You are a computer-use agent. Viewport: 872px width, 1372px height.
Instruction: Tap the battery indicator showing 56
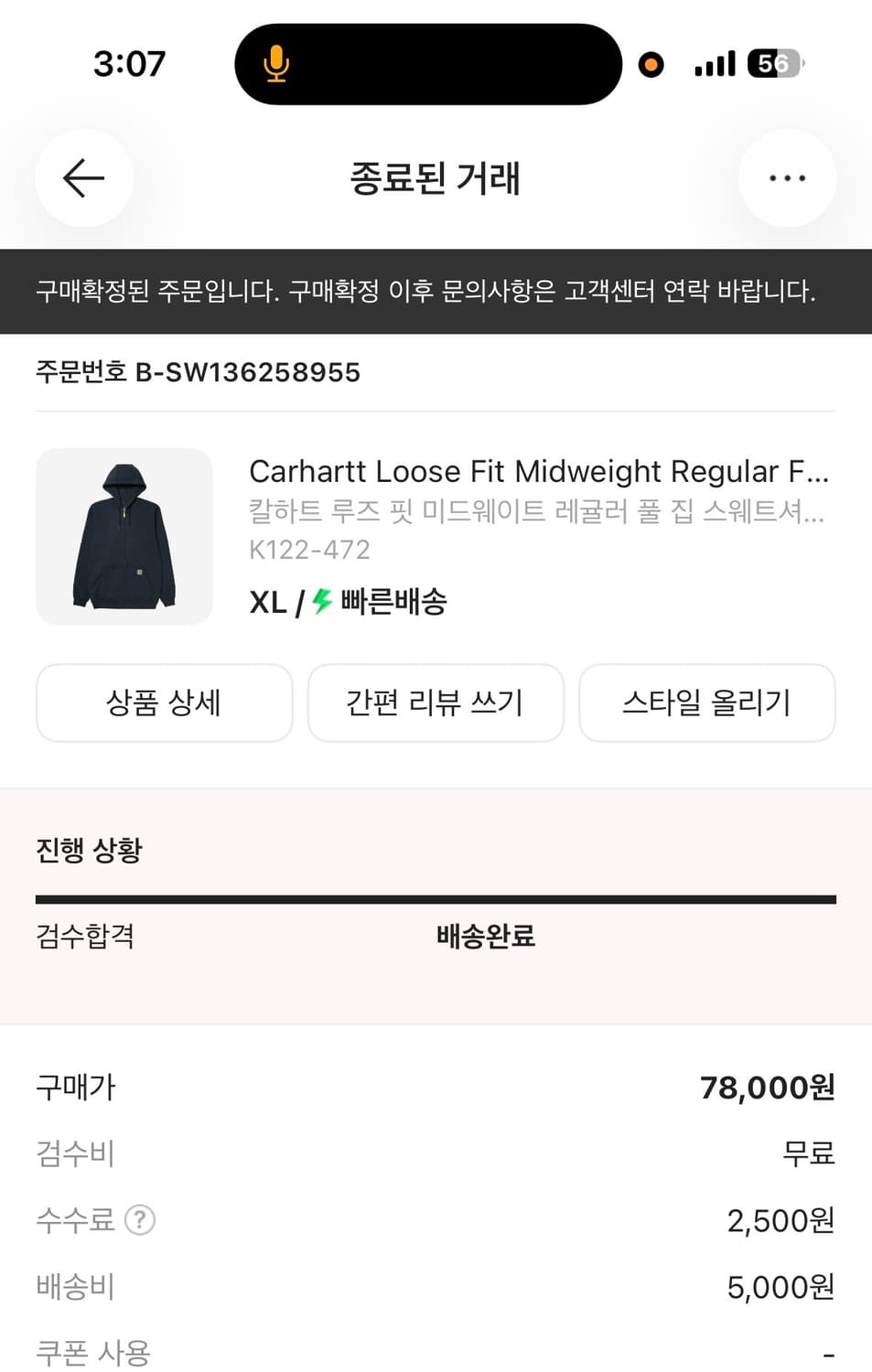pyautogui.click(x=771, y=63)
